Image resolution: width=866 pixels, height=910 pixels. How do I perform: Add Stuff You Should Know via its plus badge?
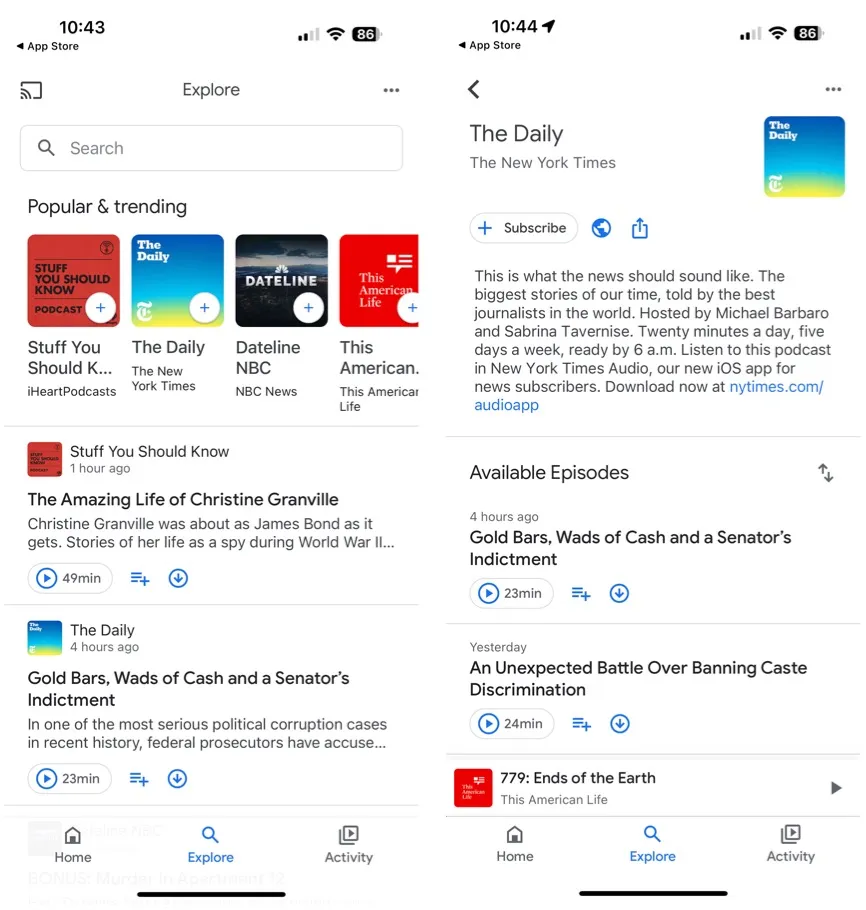point(101,308)
